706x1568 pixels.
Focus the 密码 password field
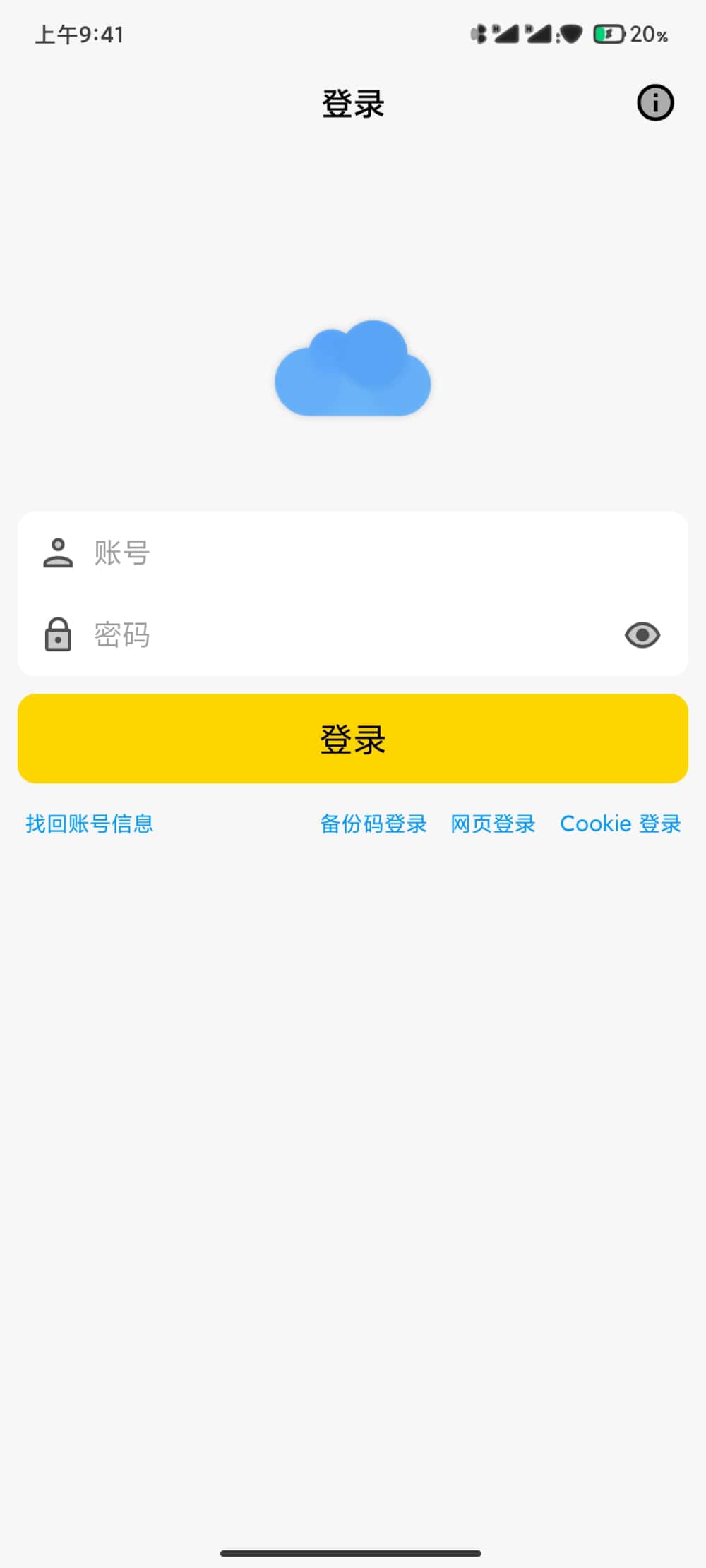[339, 635]
